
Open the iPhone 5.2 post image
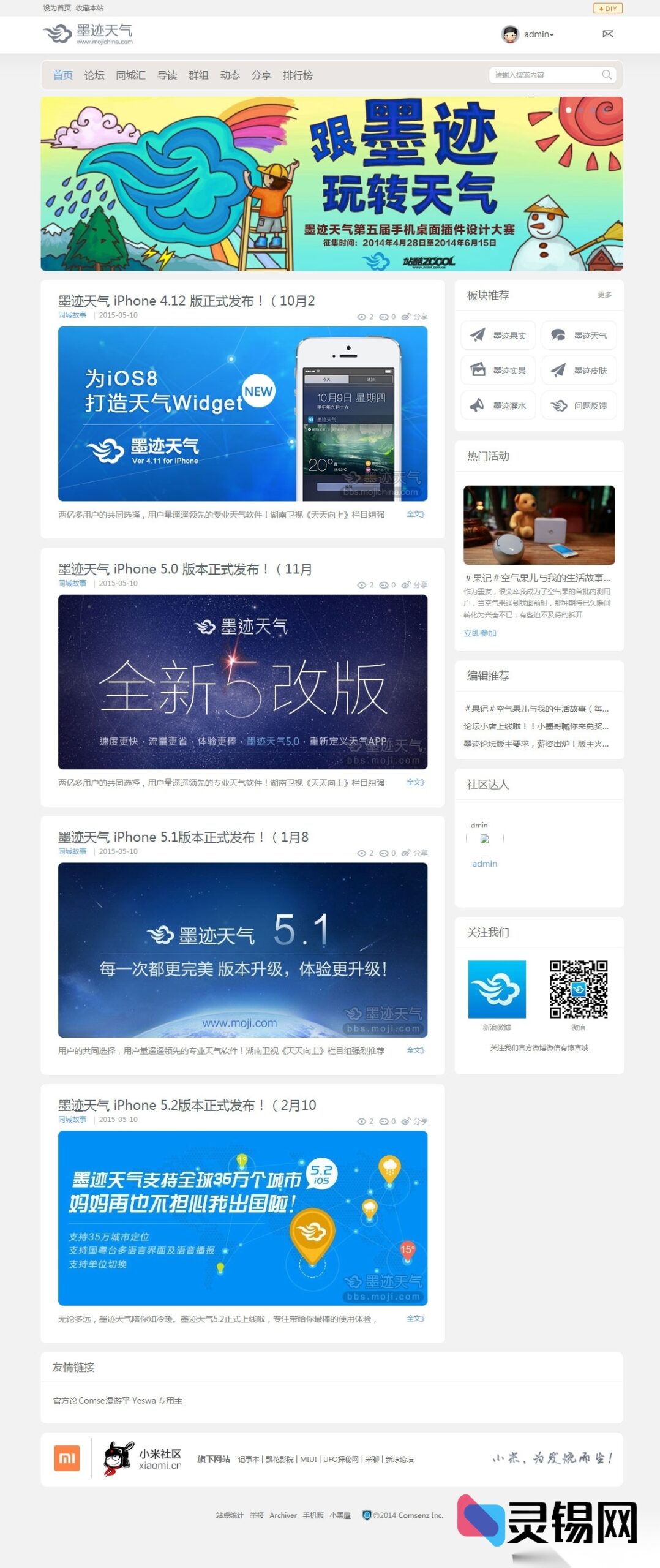click(x=242, y=1218)
